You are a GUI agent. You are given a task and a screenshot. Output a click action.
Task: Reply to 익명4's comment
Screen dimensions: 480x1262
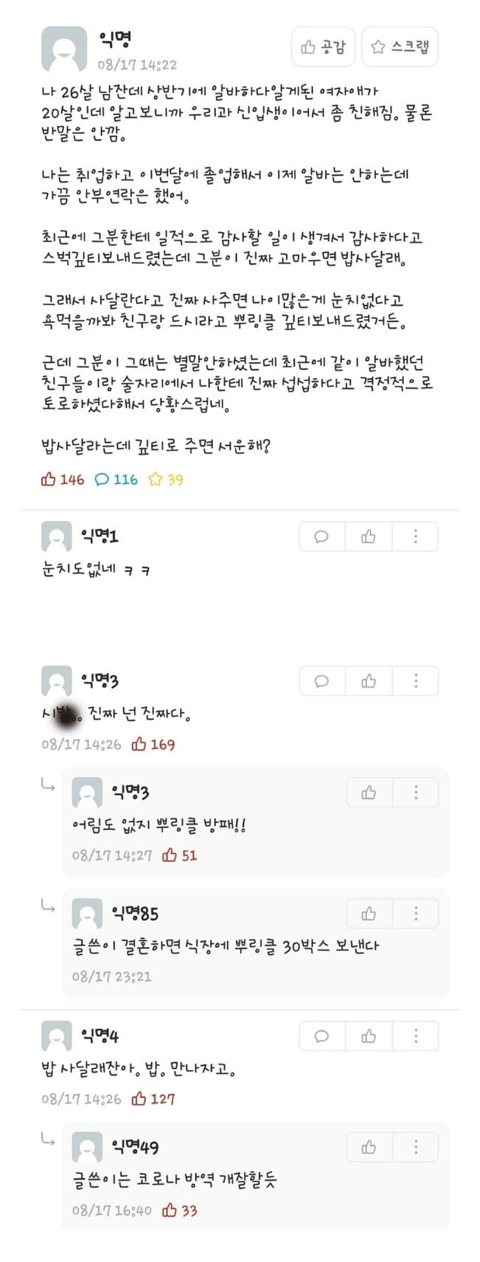tap(322, 1035)
